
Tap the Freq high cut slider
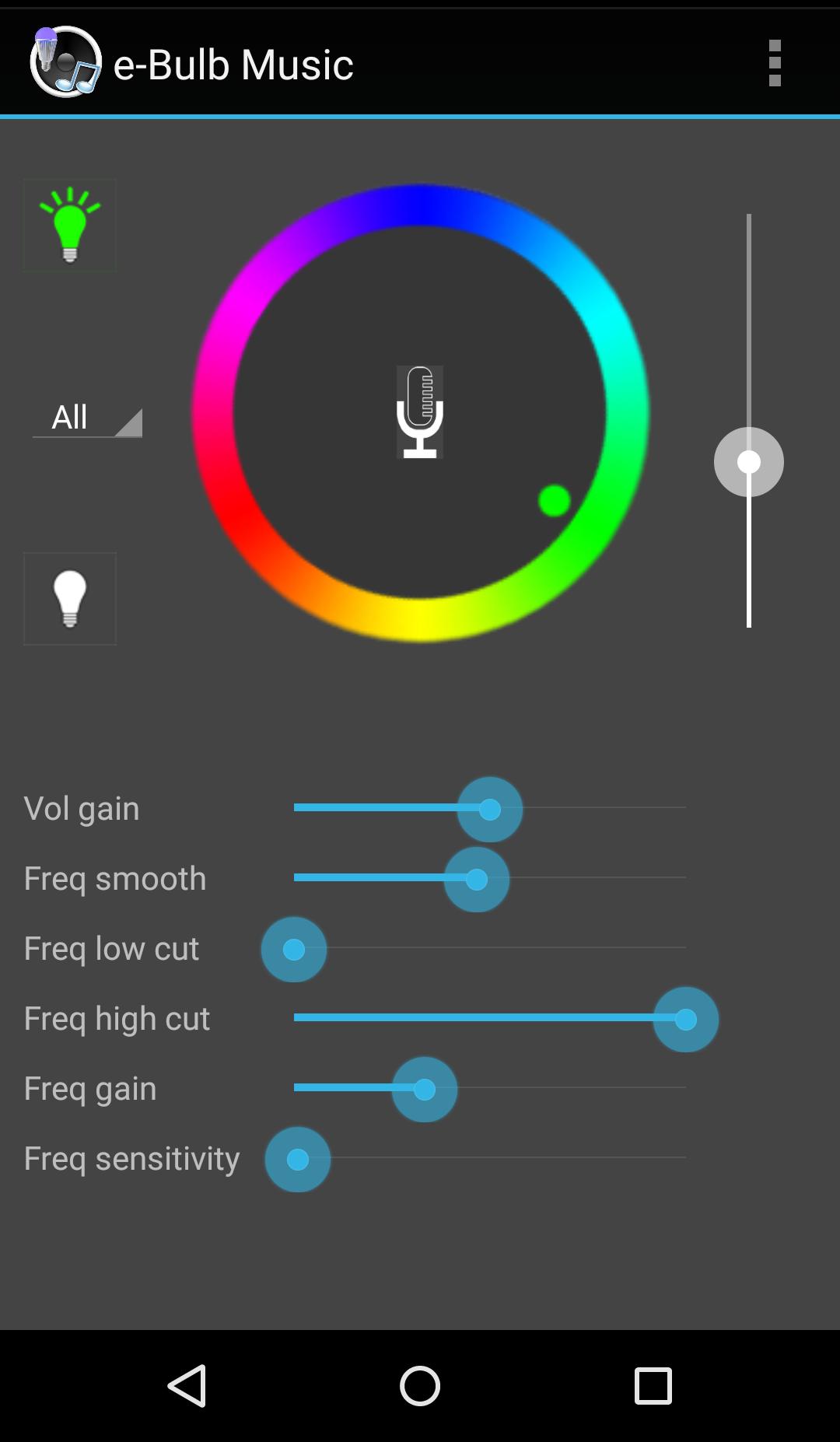685,1020
